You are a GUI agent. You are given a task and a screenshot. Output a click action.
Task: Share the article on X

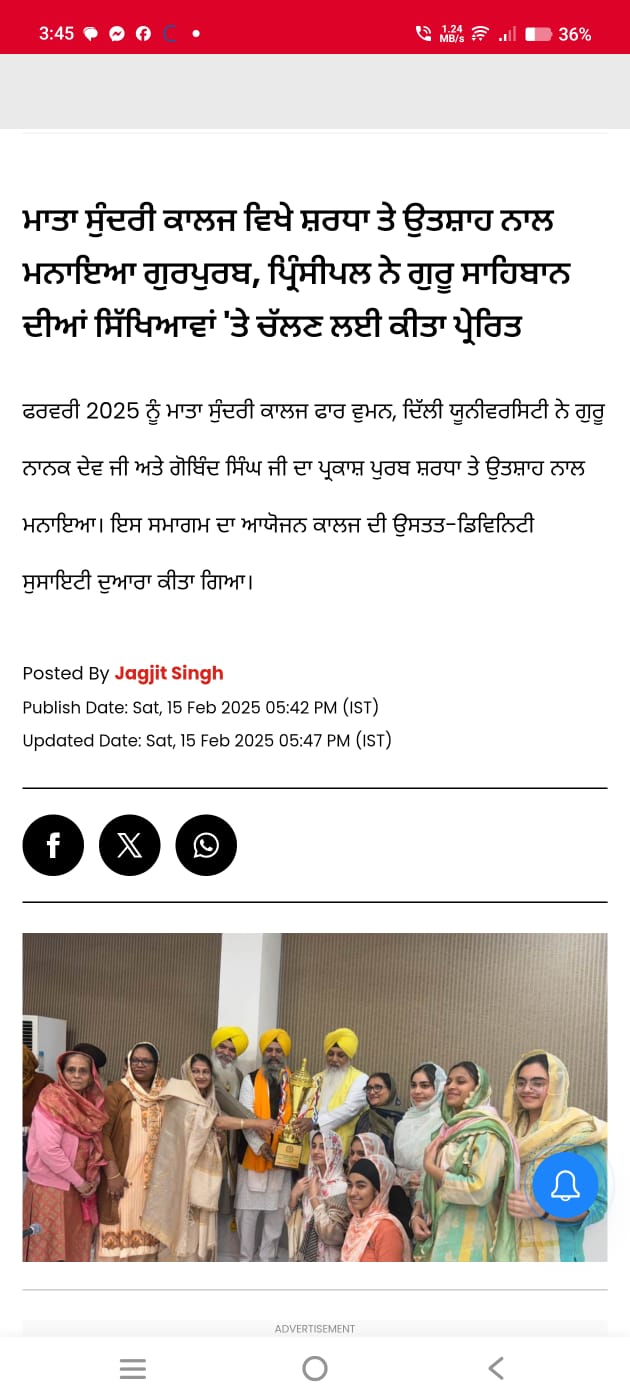click(130, 845)
